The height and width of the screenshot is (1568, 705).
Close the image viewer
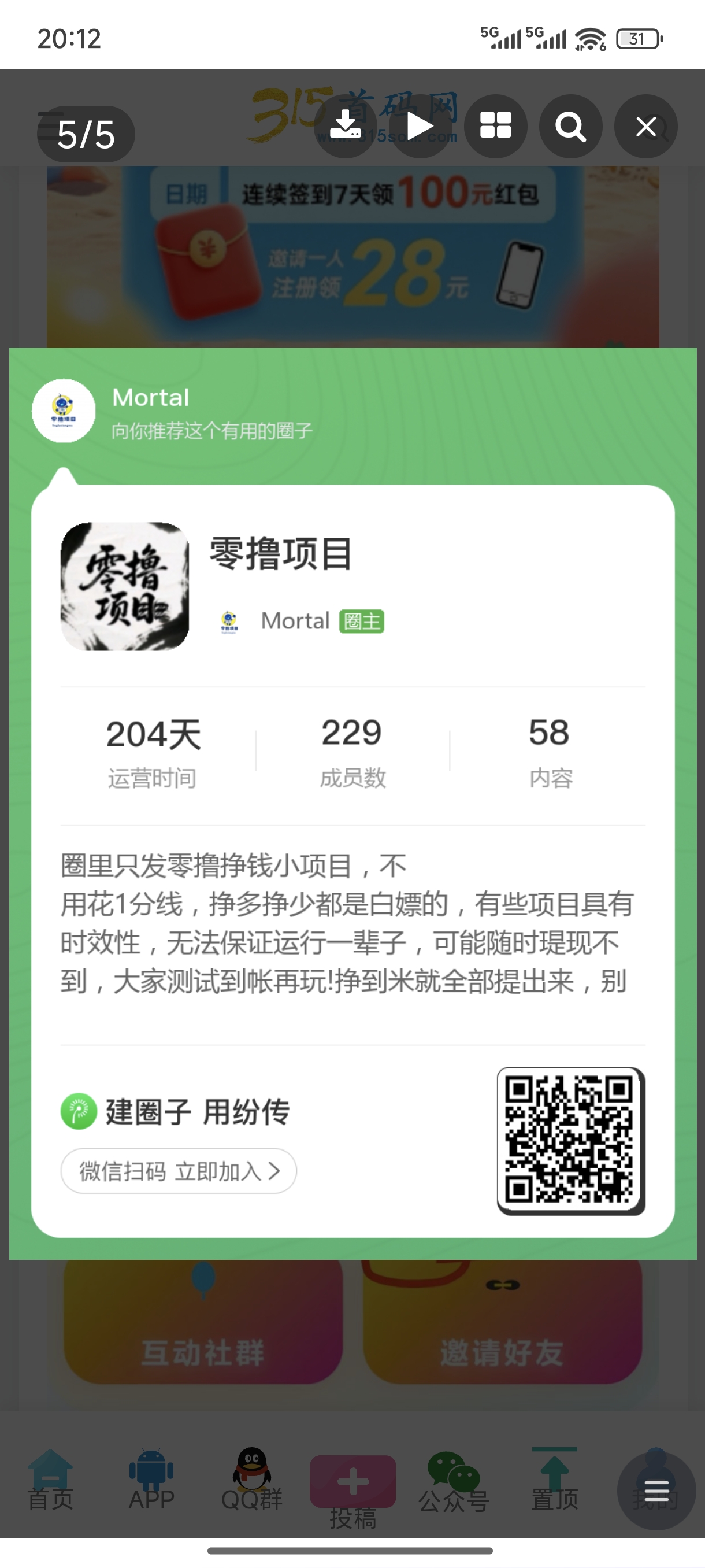pyautogui.click(x=645, y=126)
